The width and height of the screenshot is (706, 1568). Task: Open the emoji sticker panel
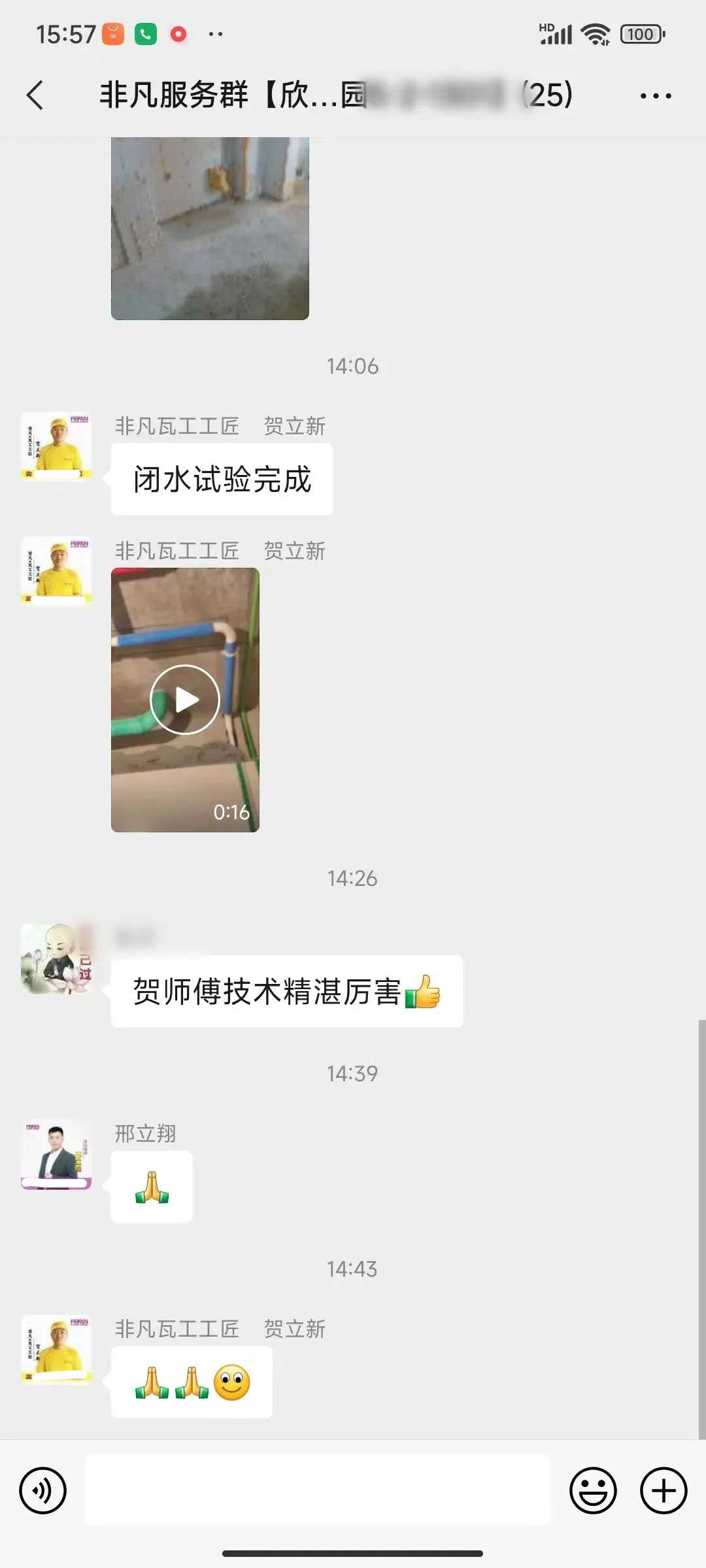[593, 1491]
